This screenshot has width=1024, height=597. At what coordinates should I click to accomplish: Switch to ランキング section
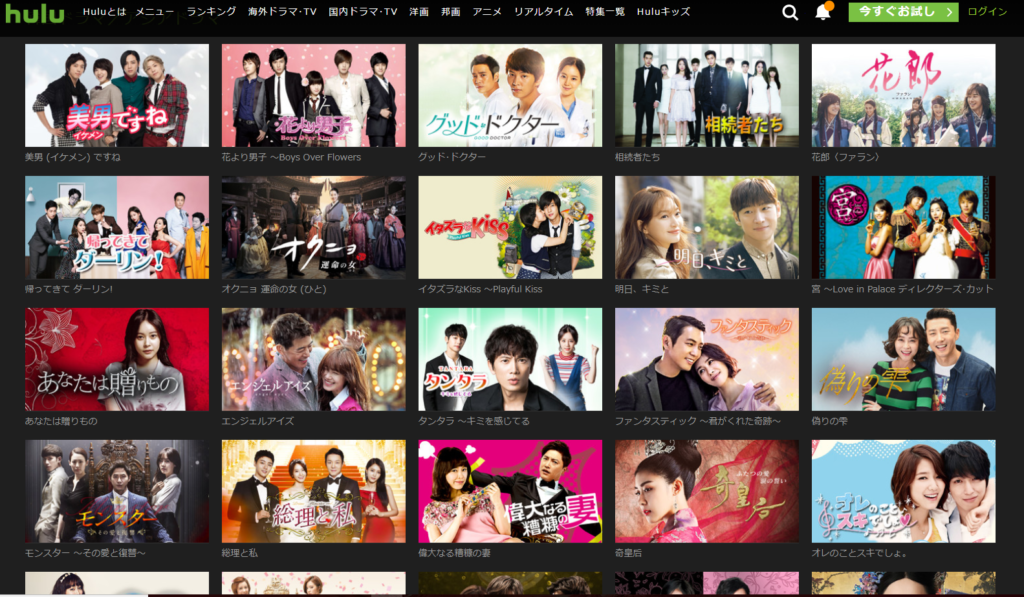211,12
